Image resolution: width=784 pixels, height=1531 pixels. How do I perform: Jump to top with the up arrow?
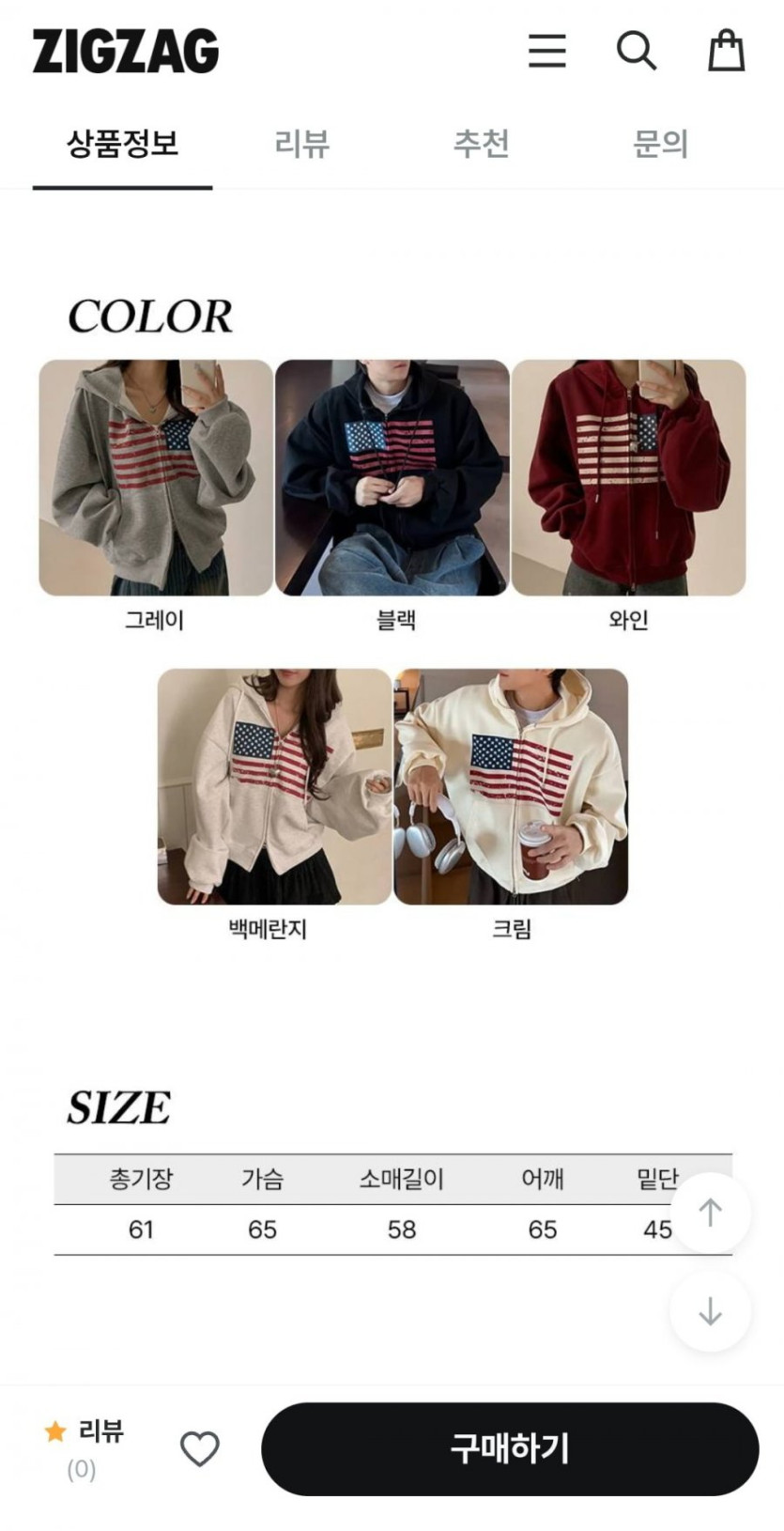711,1213
